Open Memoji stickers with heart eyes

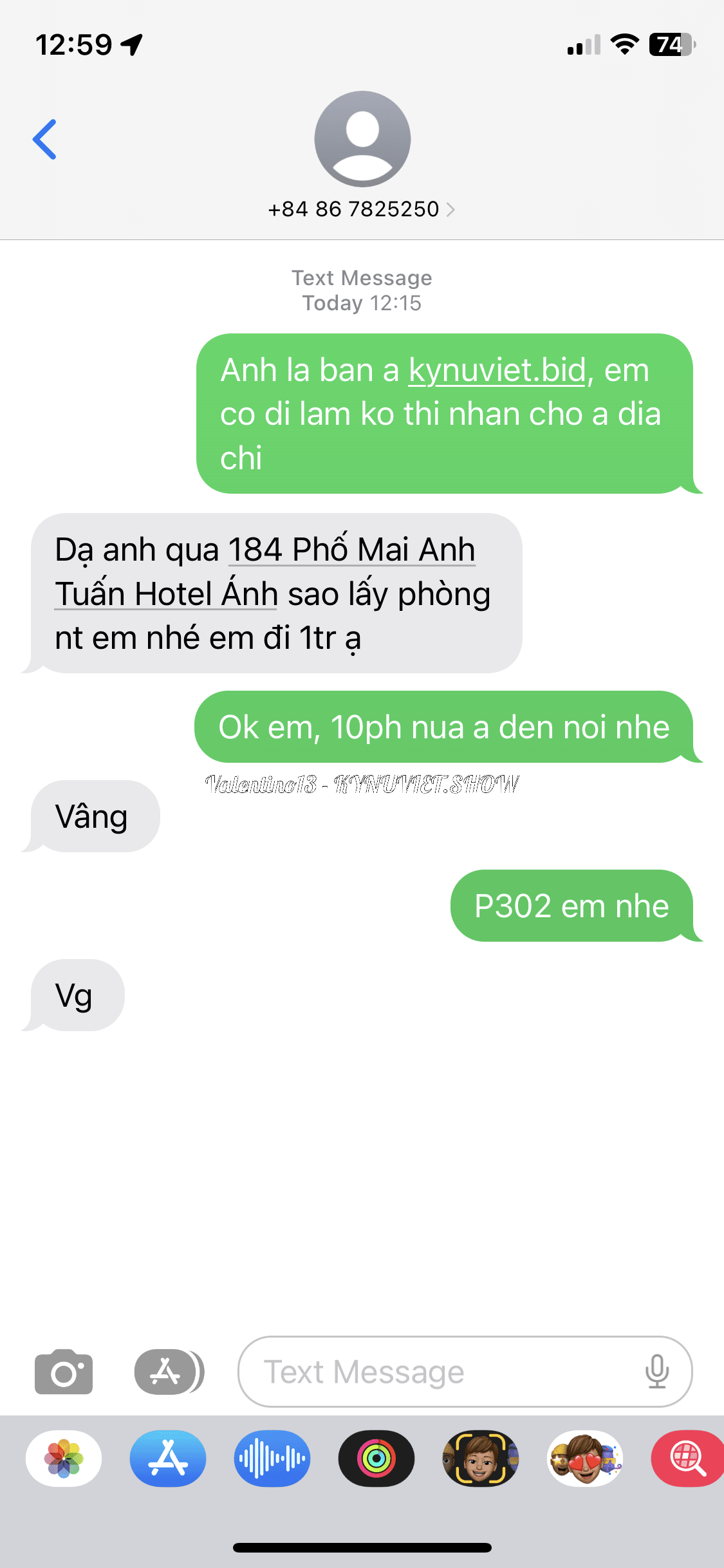coord(585,1459)
